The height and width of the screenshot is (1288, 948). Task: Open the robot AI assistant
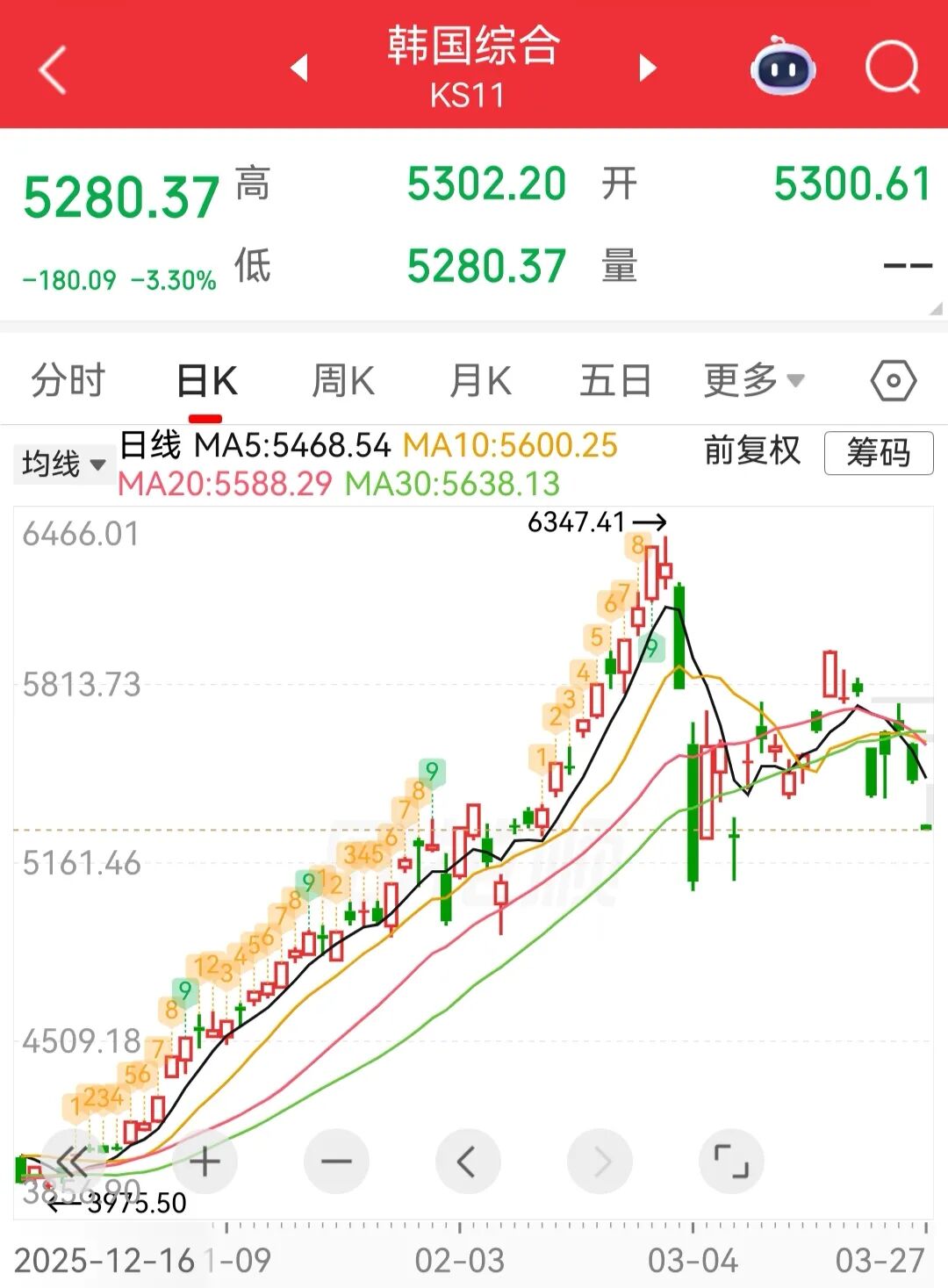click(x=782, y=67)
